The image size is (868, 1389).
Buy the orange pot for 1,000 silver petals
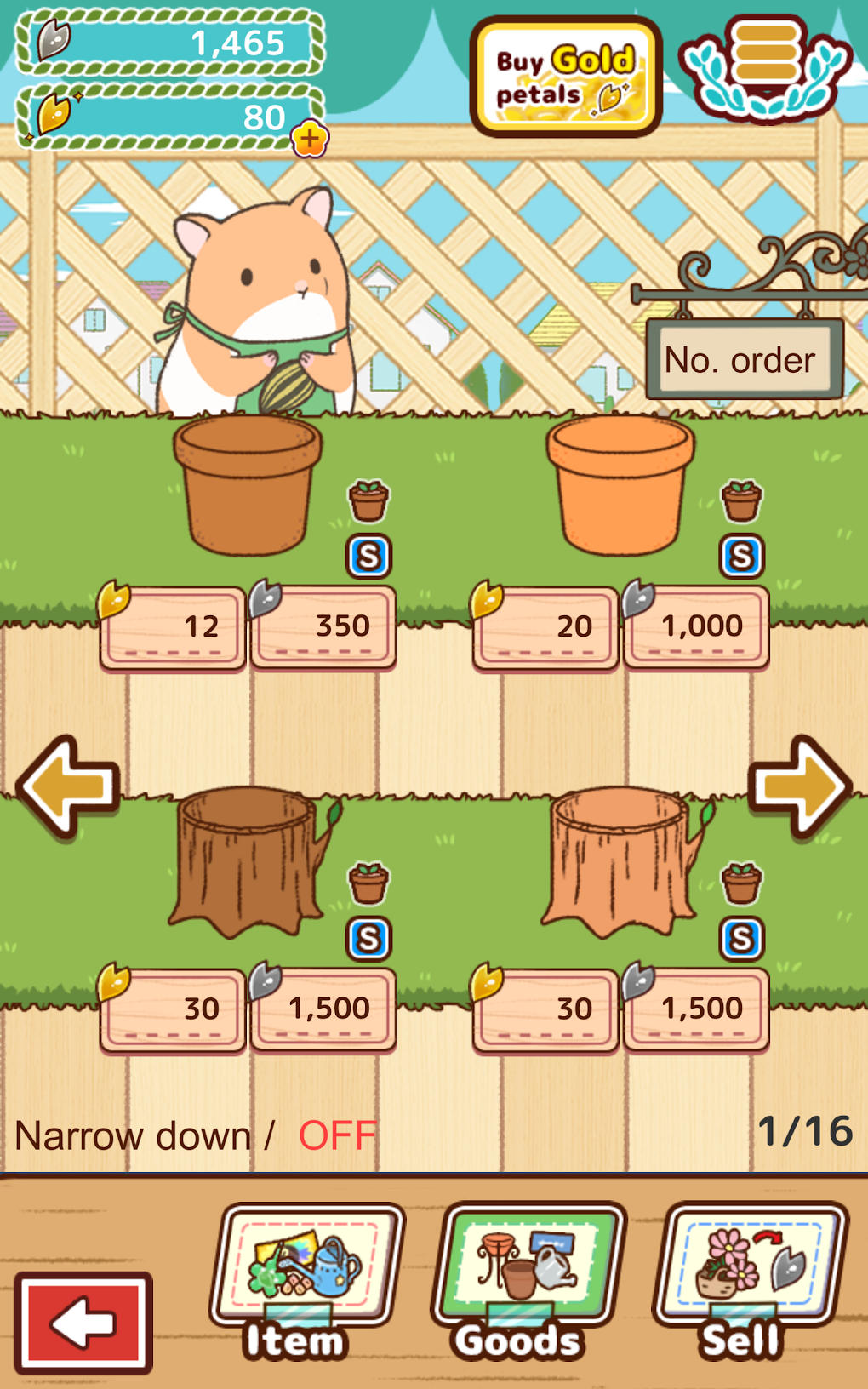[696, 627]
